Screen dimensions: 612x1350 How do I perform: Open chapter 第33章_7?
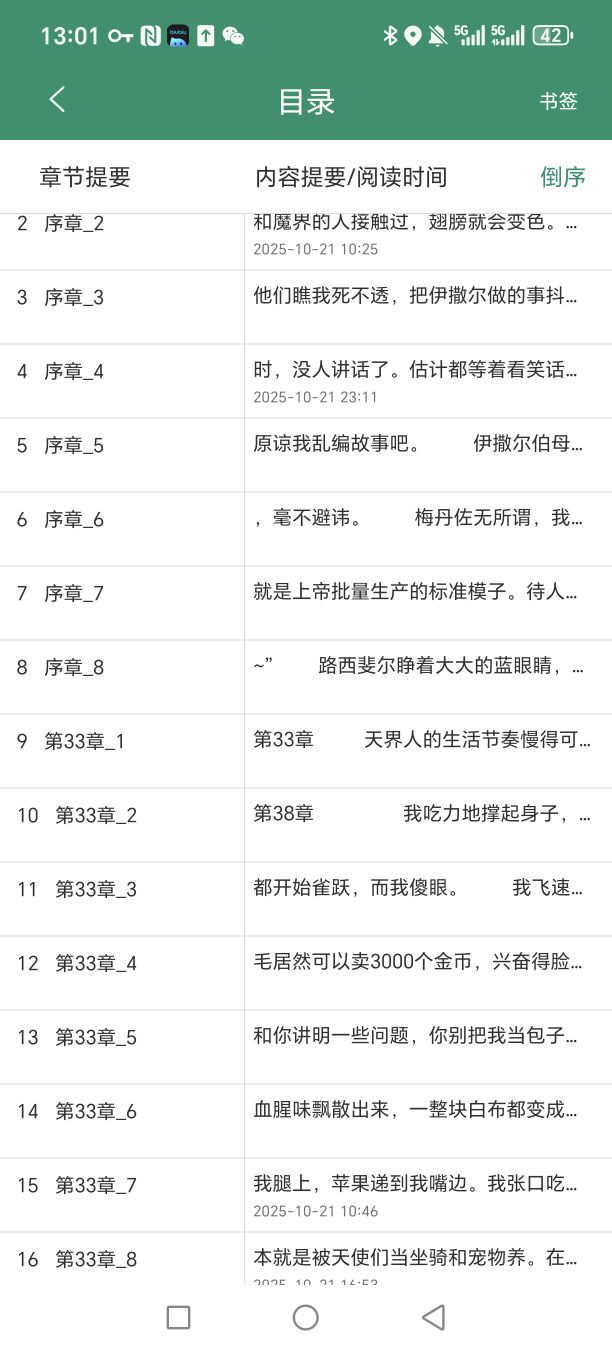pyautogui.click(x=96, y=1185)
